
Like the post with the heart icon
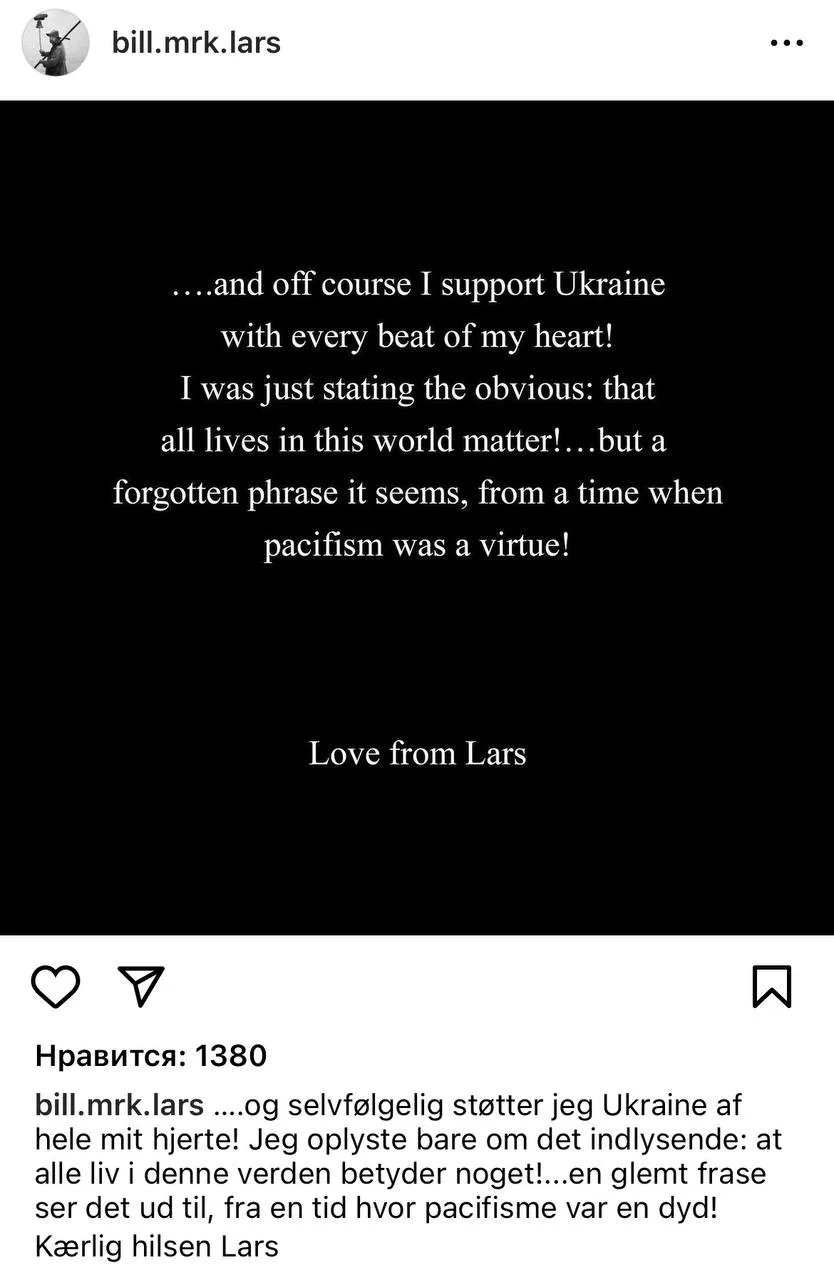coord(55,986)
